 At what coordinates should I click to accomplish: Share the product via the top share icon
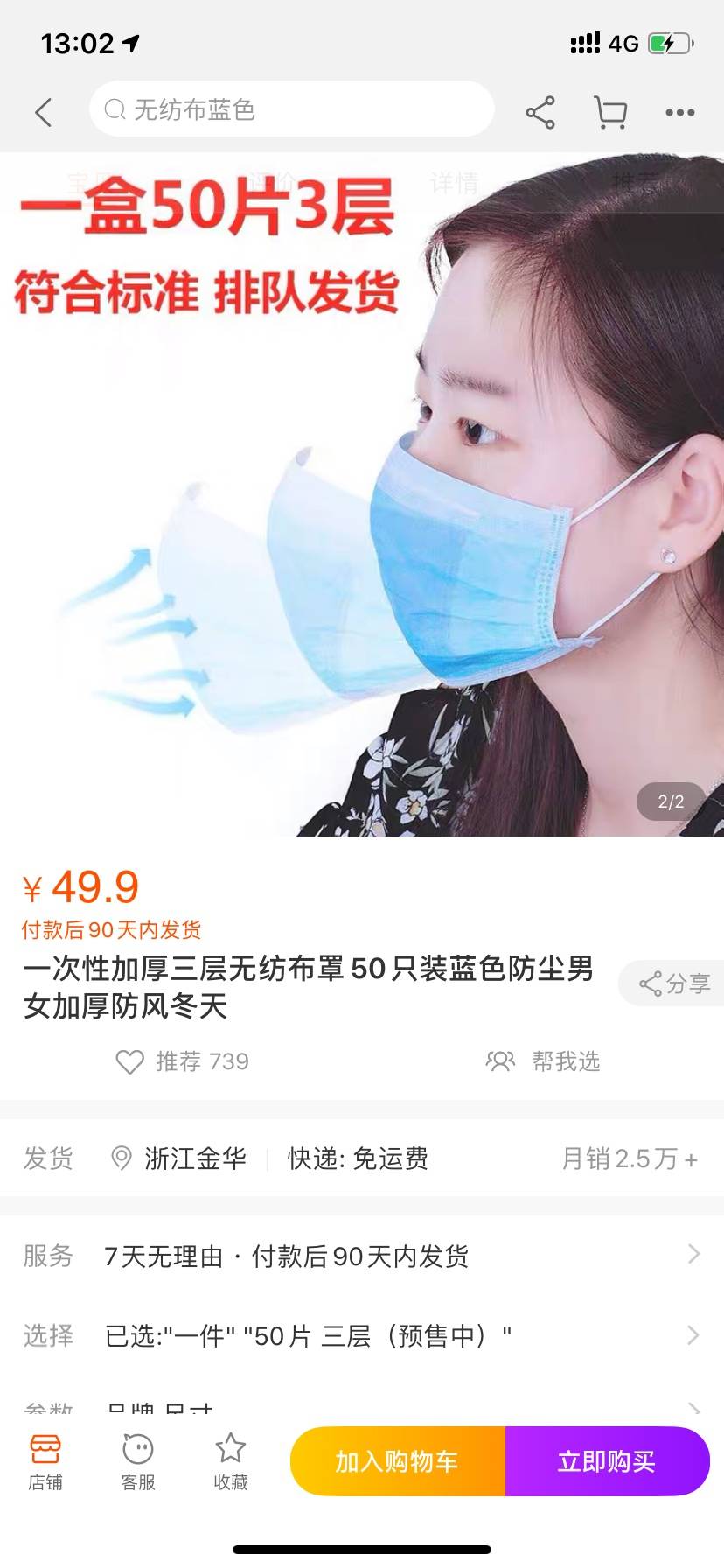tap(540, 112)
